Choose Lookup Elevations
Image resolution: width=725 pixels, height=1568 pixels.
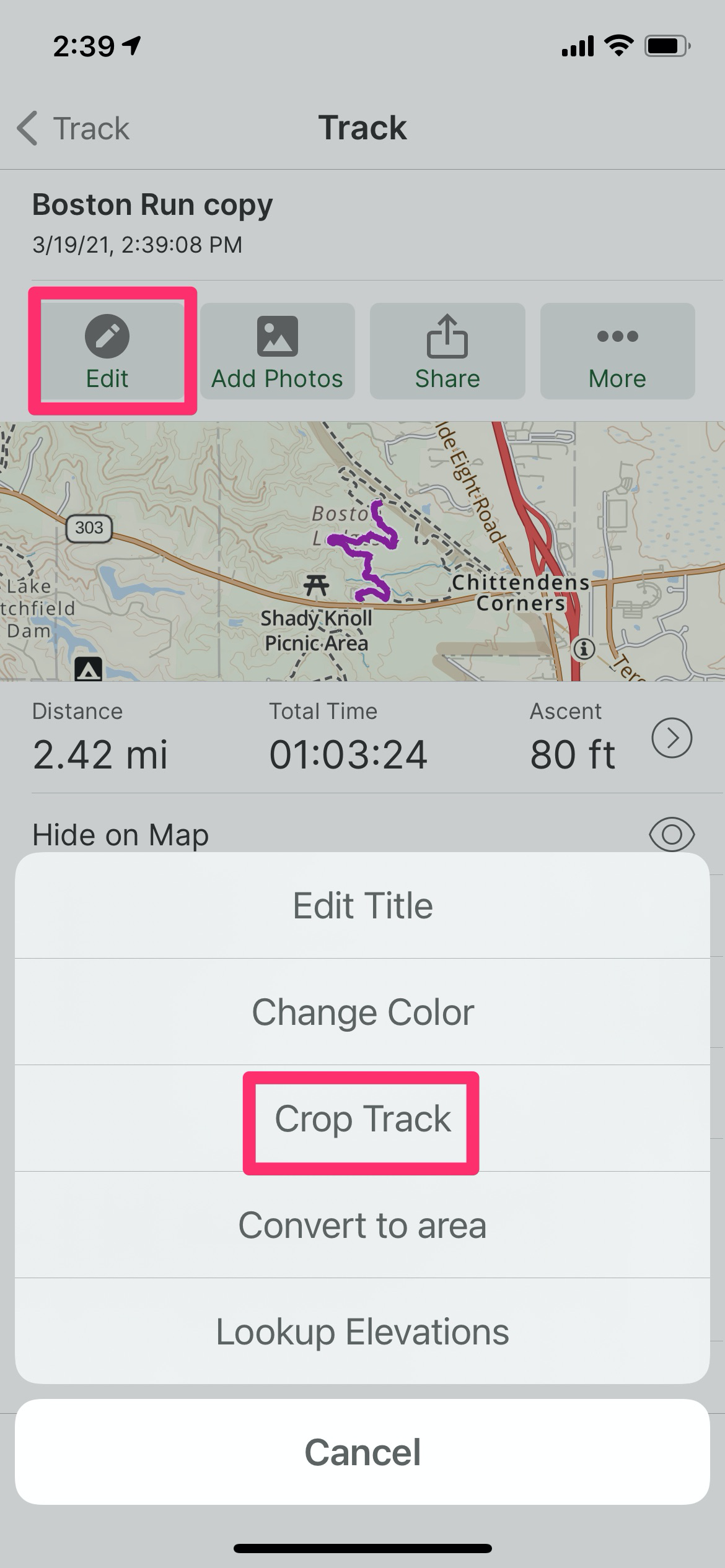coord(362,1331)
